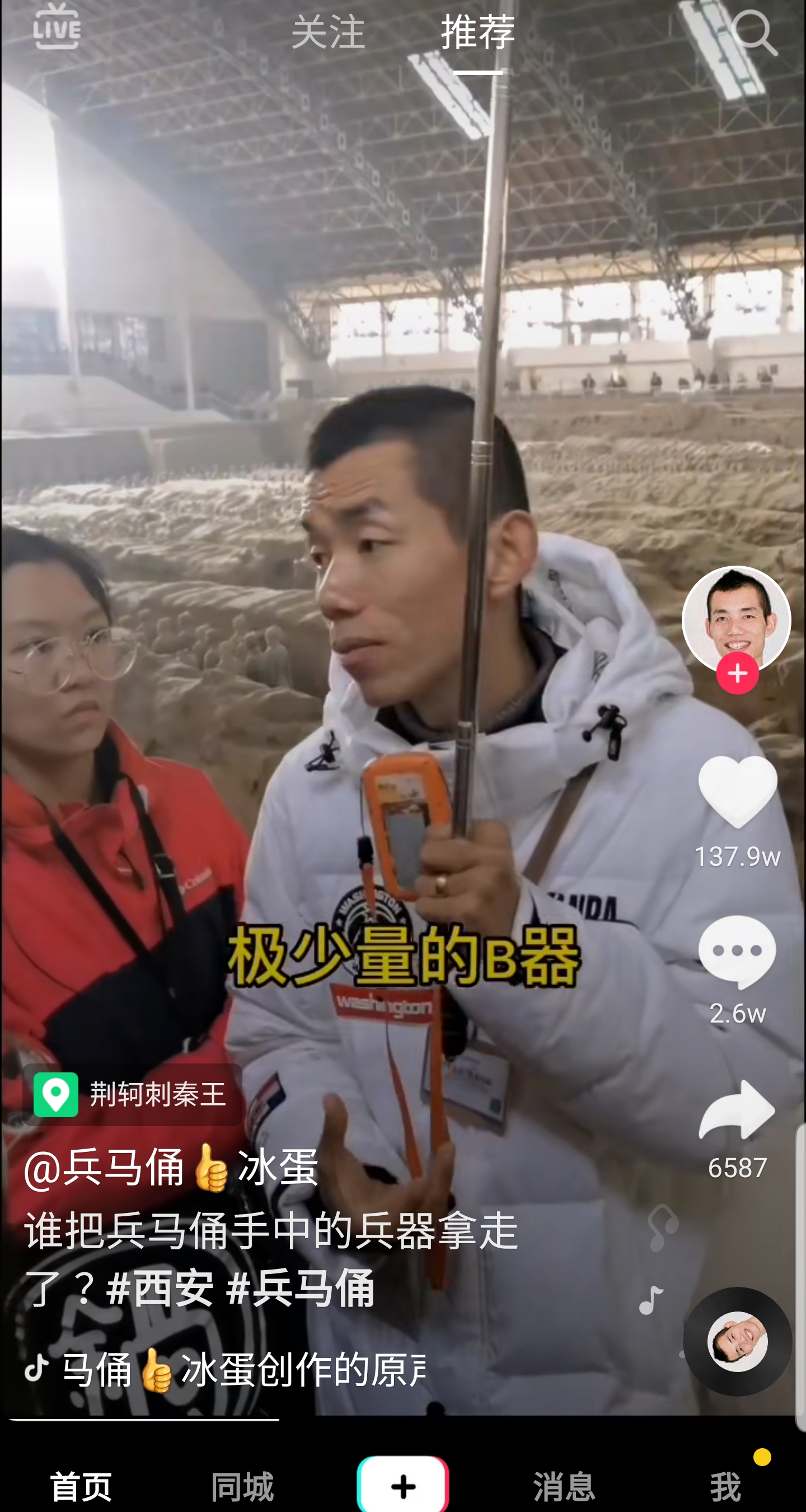The width and height of the screenshot is (806, 1512).
Task: Go to the 首页 tab
Action: point(81,1486)
